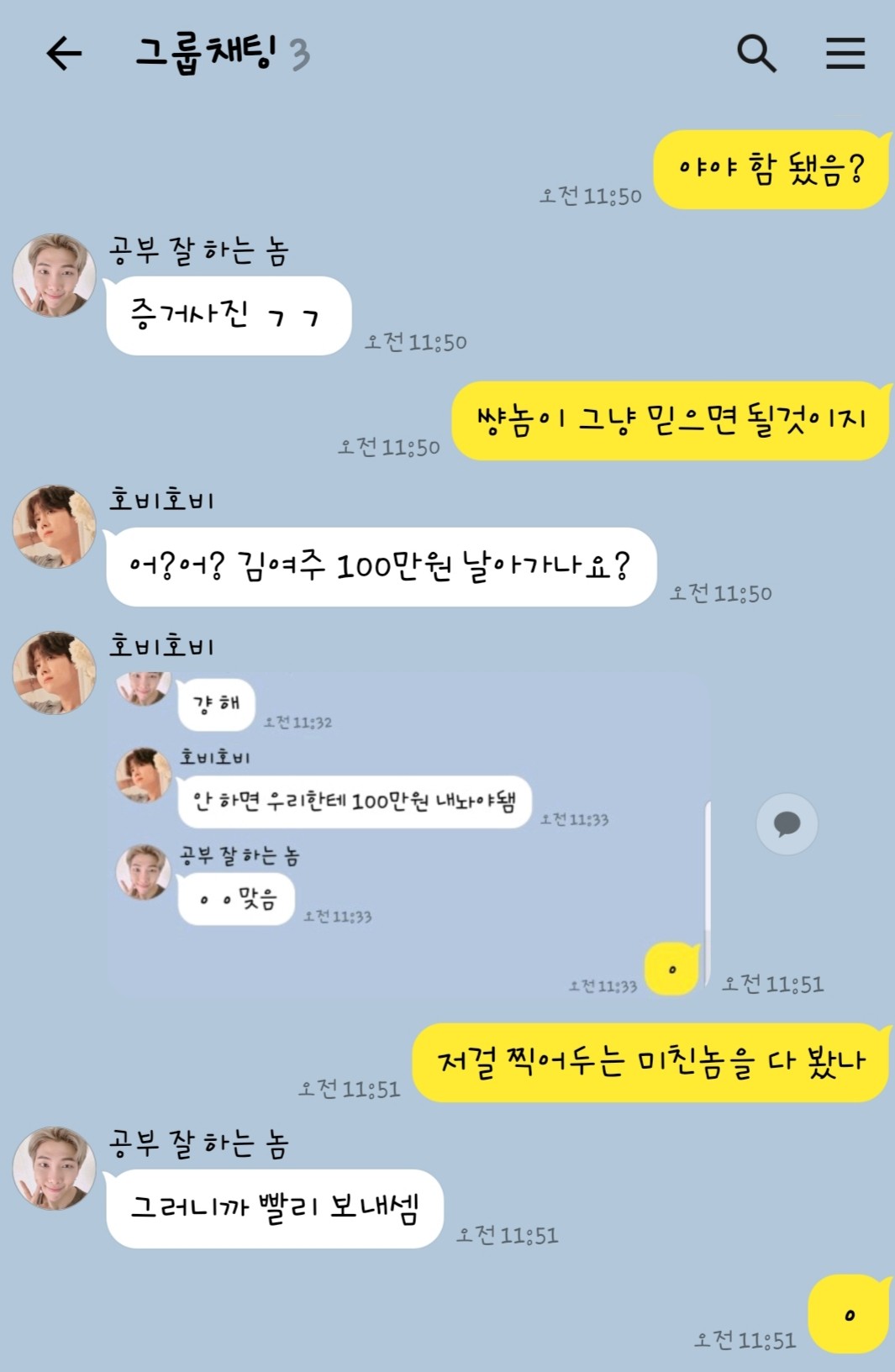The height and width of the screenshot is (1372, 895).
Task: Tap the speech-bubble button beside the shared image
Action: point(787,823)
